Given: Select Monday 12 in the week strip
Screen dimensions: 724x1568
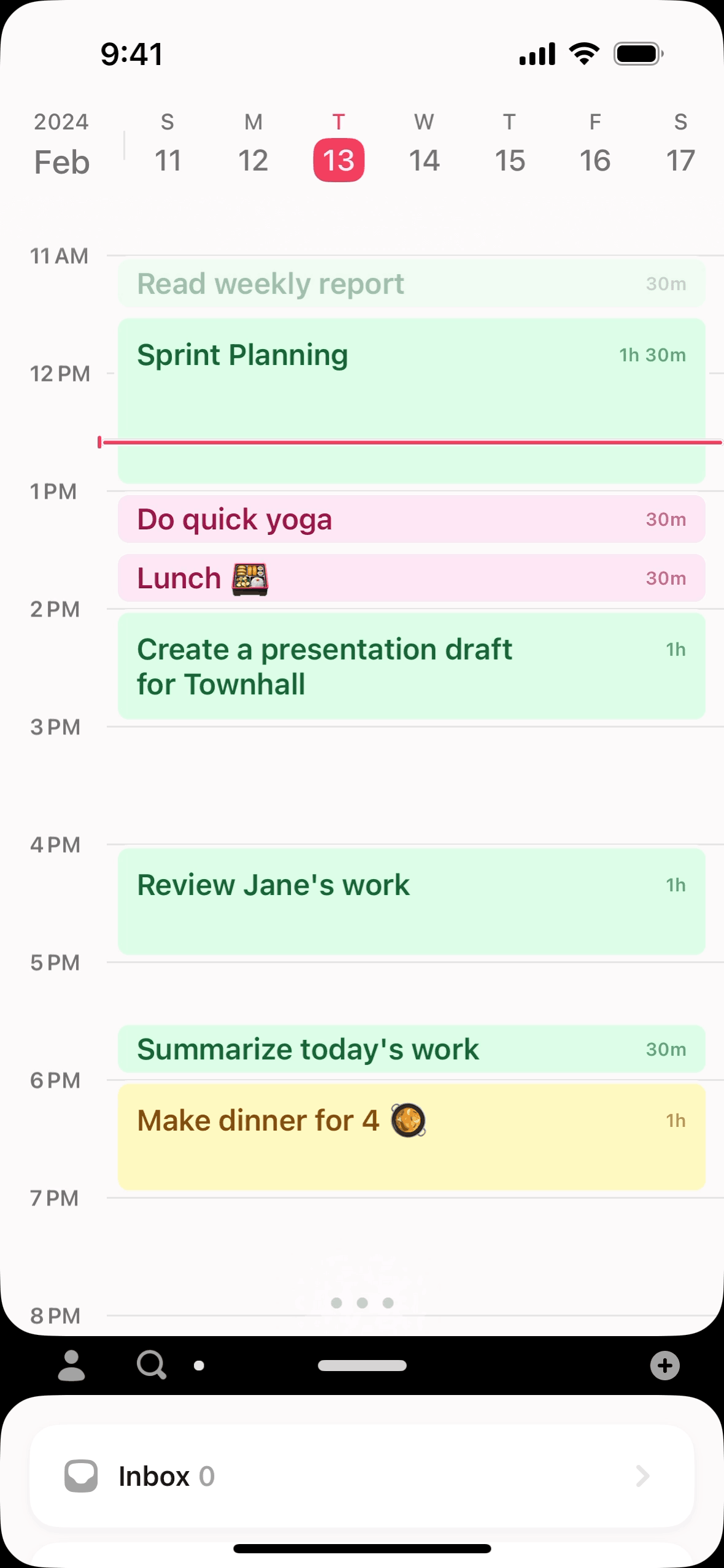Looking at the screenshot, I should (253, 147).
